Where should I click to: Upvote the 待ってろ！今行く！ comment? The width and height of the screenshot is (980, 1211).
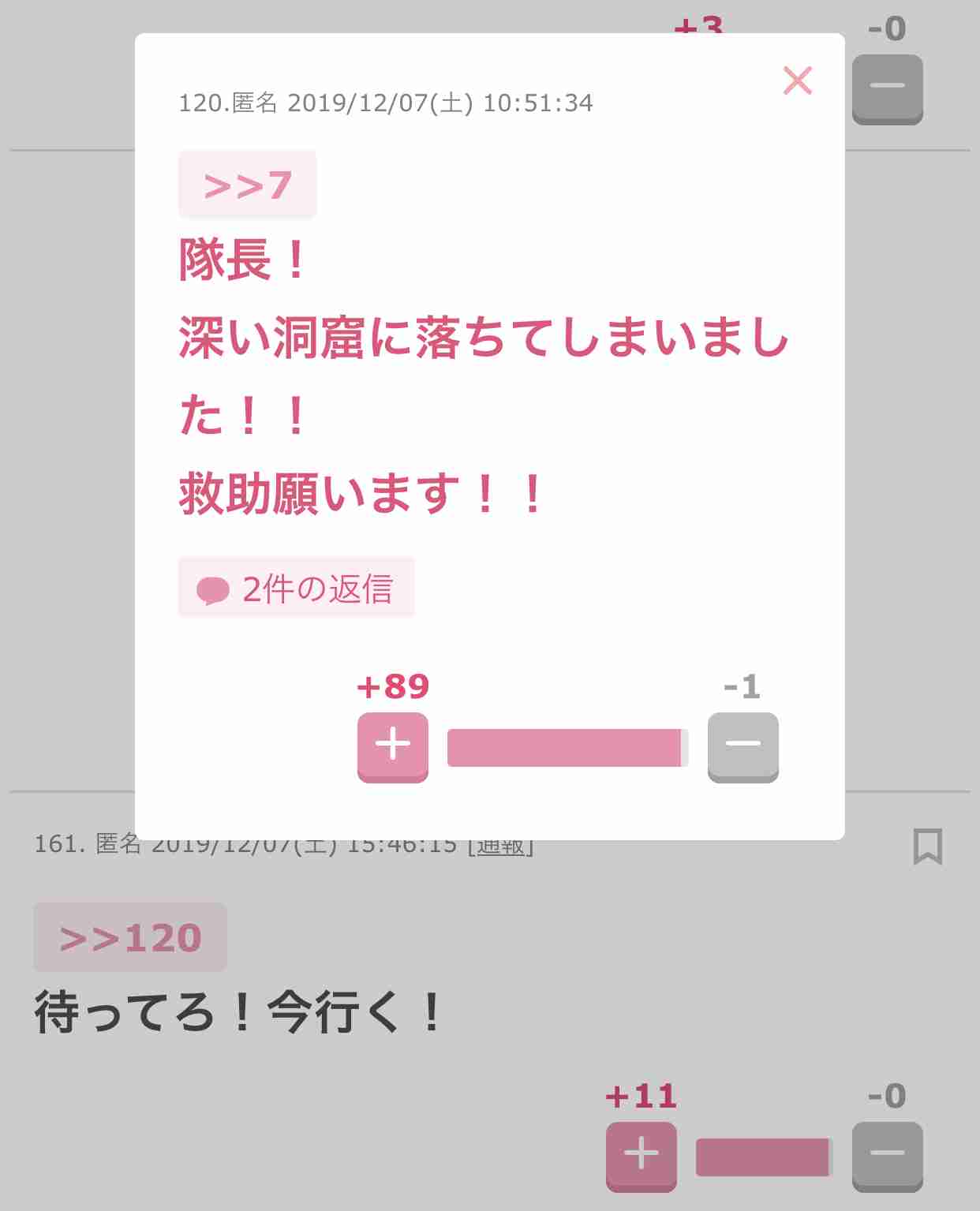[x=641, y=1153]
